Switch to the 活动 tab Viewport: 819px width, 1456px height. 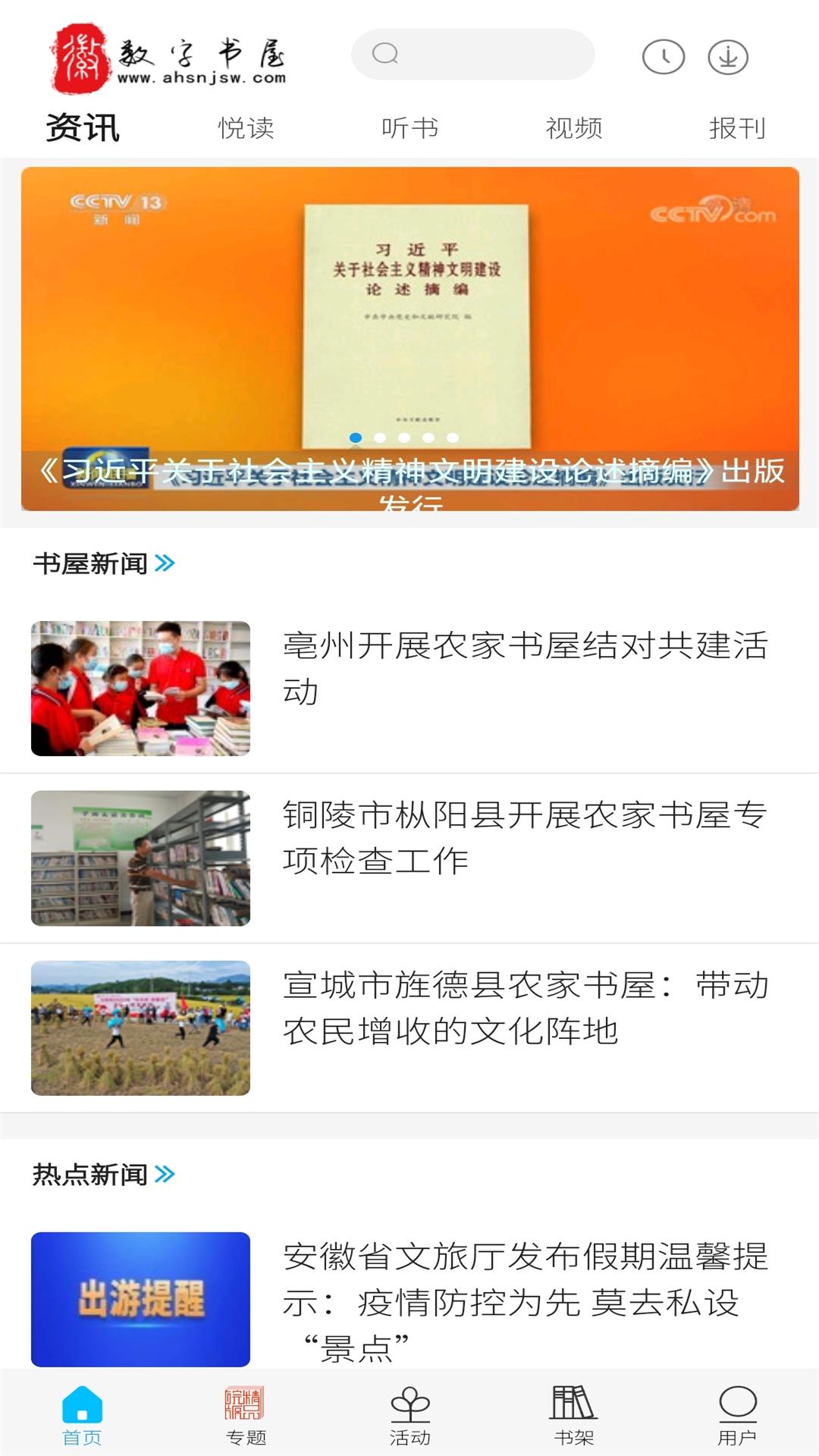pos(409,1415)
